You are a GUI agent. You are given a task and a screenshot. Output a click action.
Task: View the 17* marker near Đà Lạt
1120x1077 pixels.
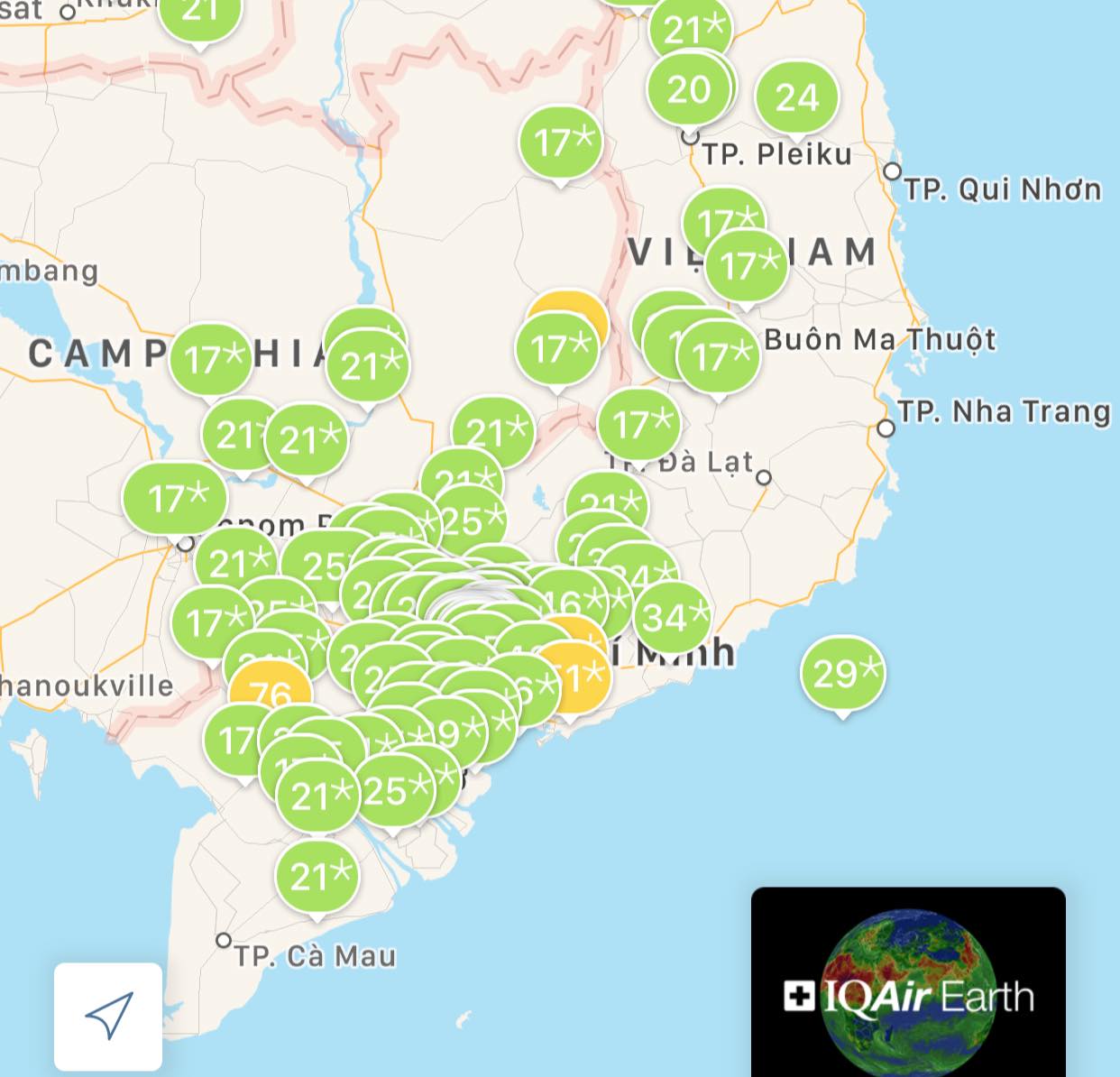pyautogui.click(x=639, y=424)
